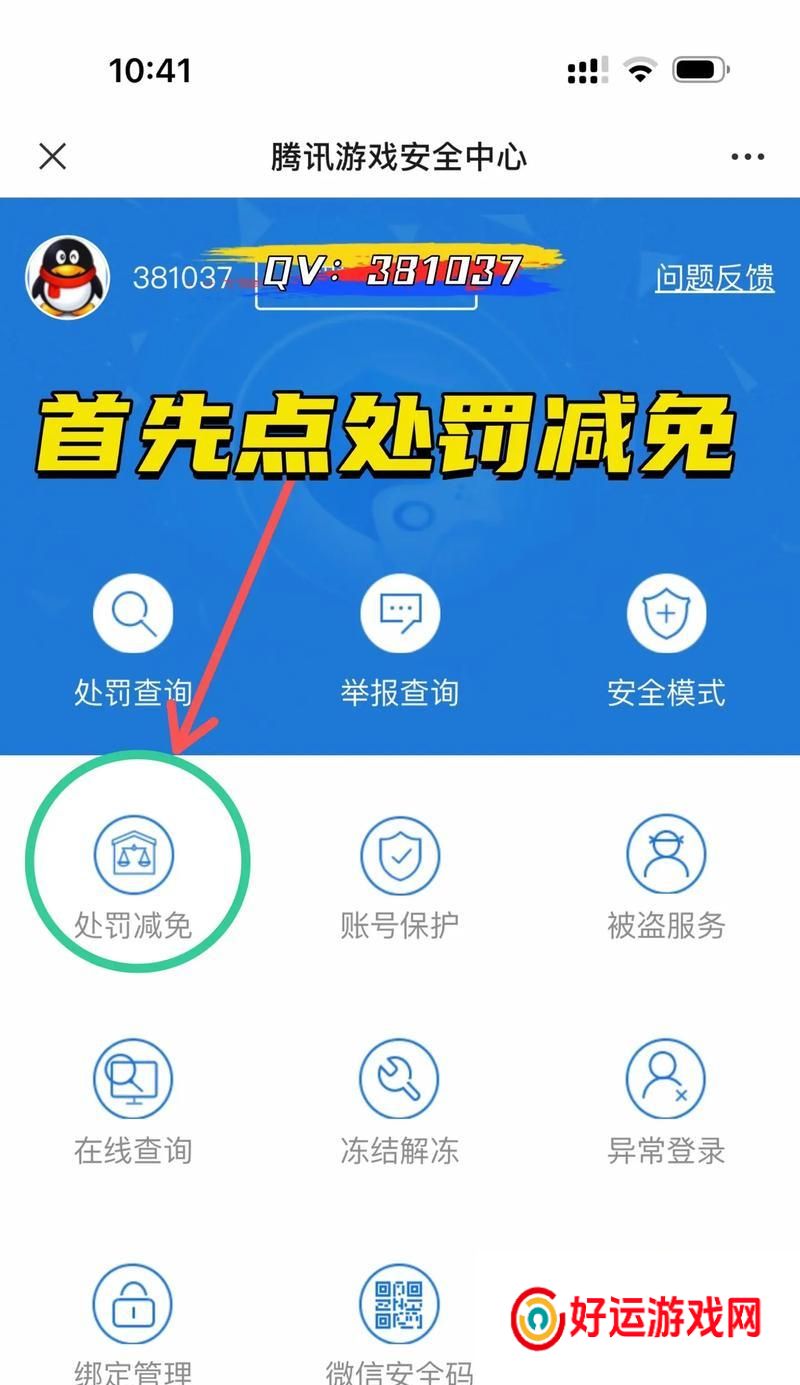Close the Tencent Game Security Center page
Screen dimensions: 800x1385
(x=52, y=156)
